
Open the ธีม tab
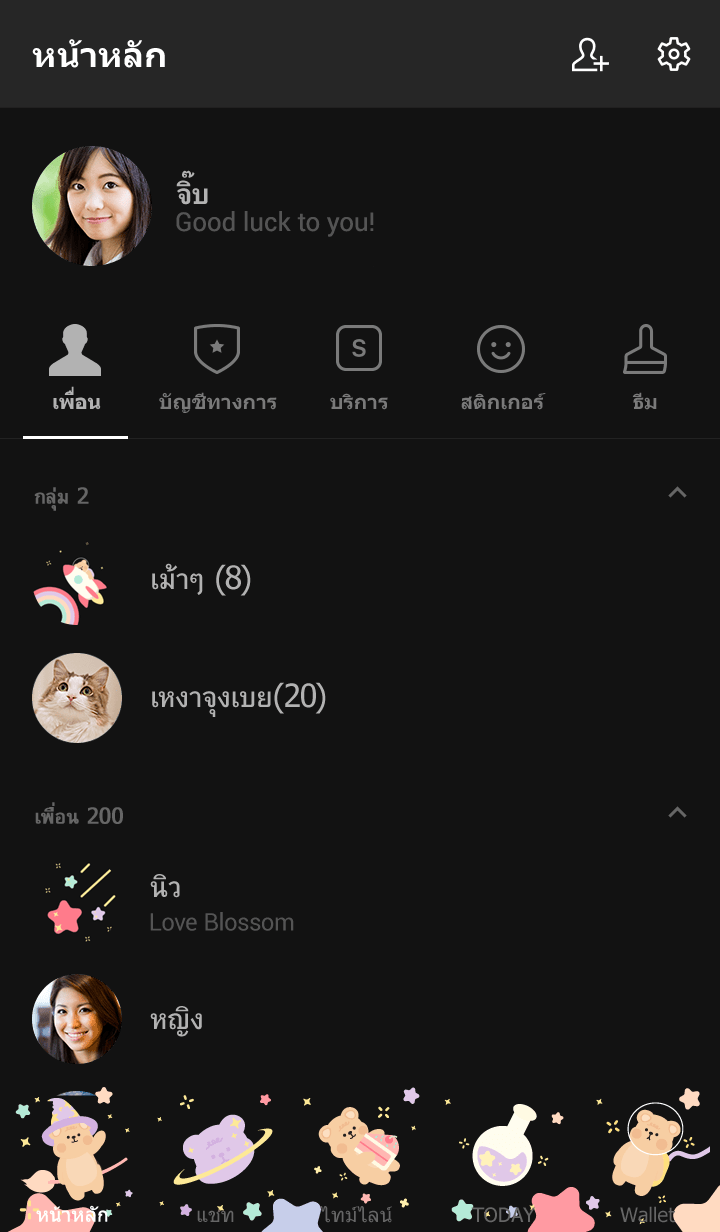tap(644, 370)
